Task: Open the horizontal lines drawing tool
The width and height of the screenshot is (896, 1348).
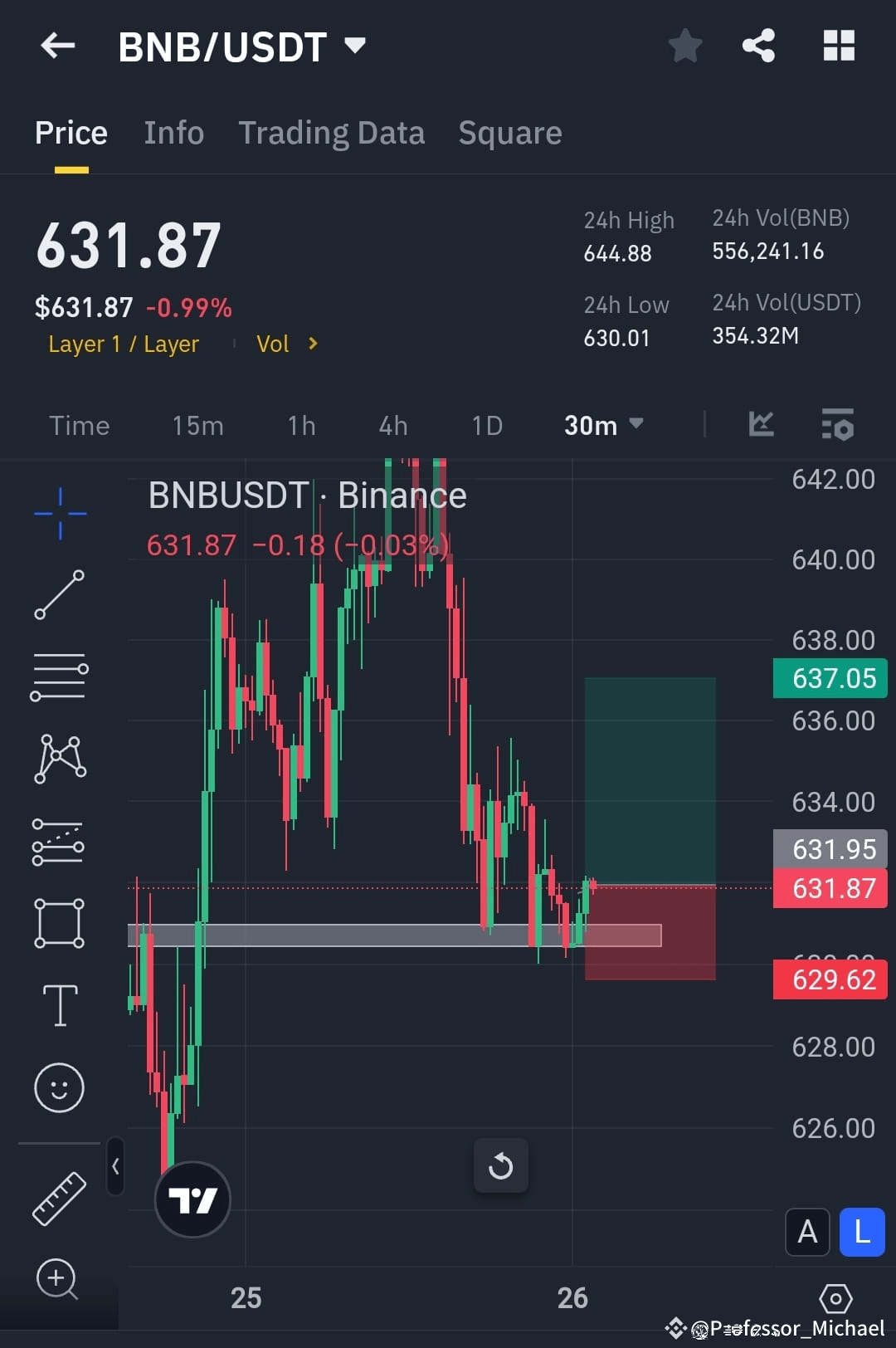Action: pyautogui.click(x=59, y=675)
